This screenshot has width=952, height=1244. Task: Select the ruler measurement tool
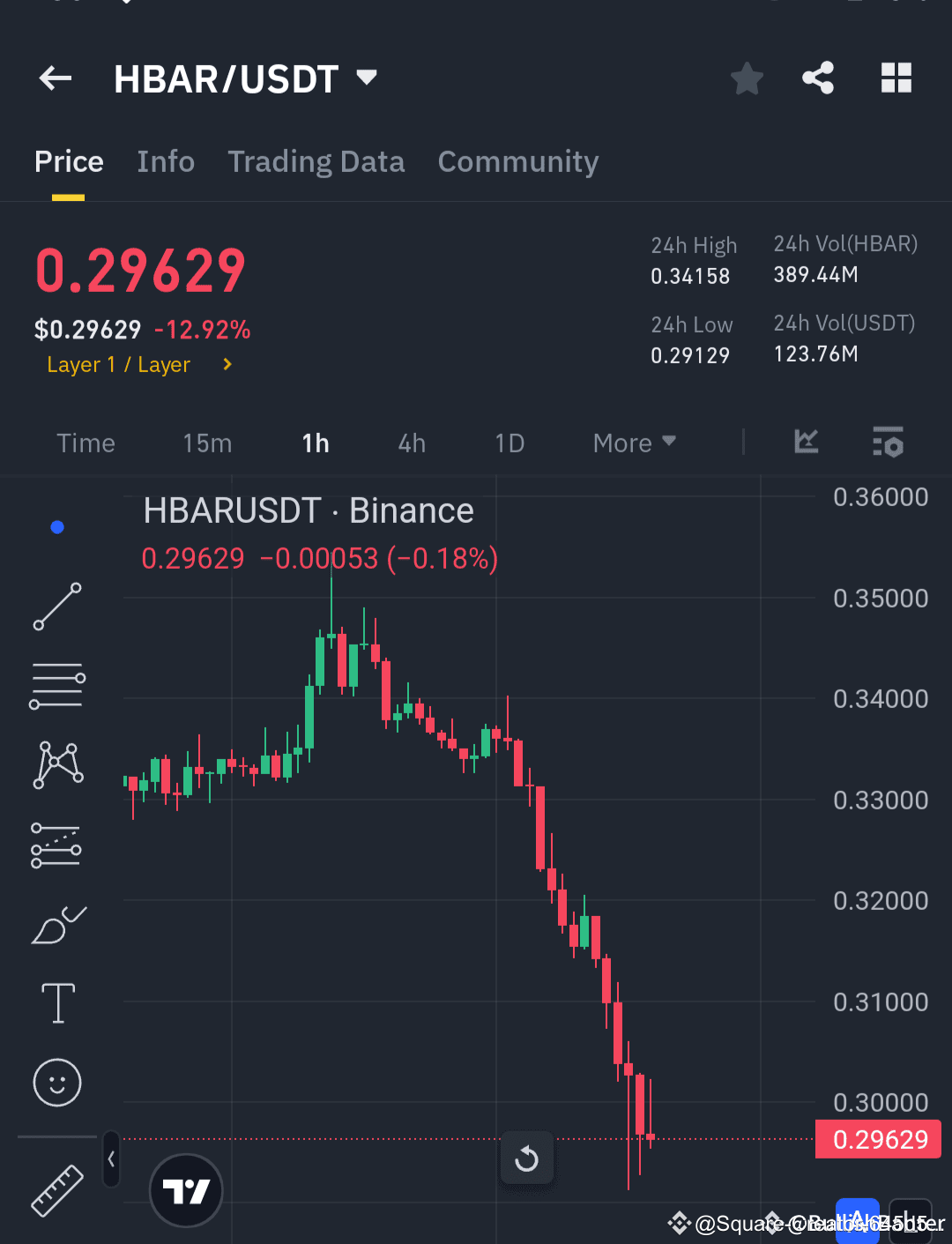(x=57, y=1190)
